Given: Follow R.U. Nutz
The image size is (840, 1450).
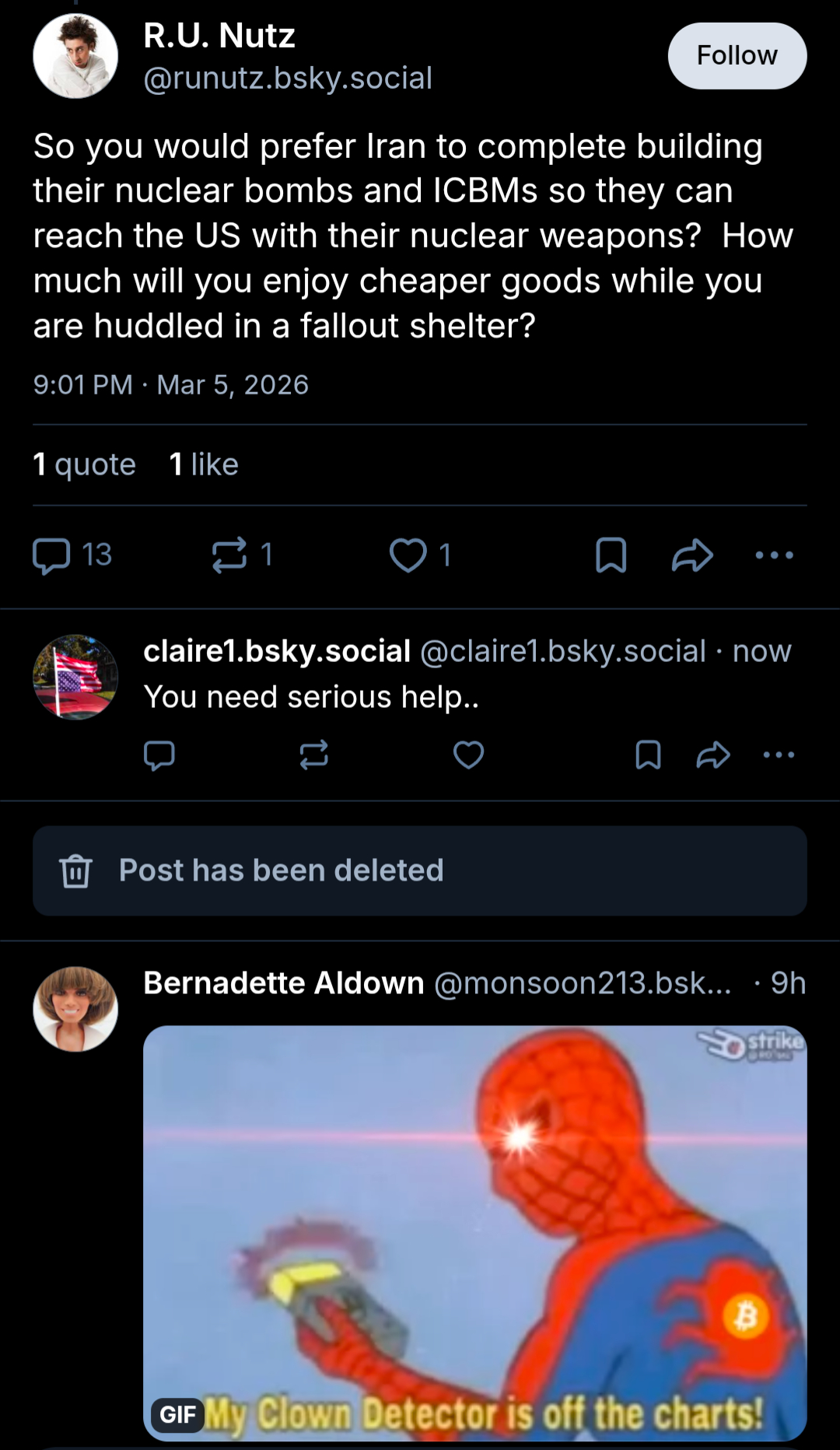Looking at the screenshot, I should click(x=737, y=56).
